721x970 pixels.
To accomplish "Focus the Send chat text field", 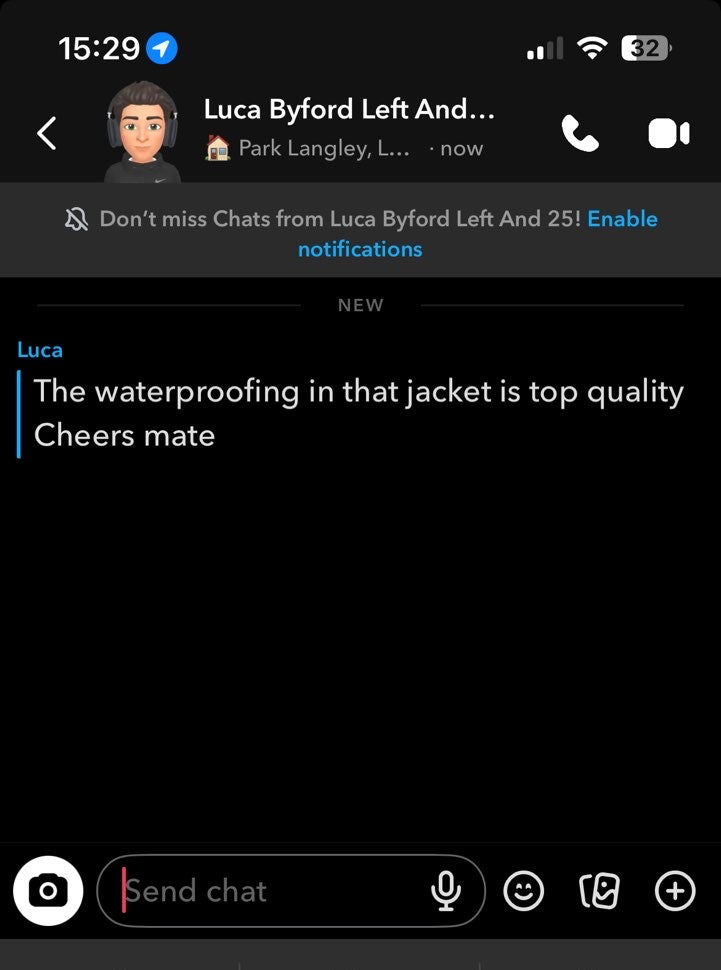I will click(x=270, y=891).
